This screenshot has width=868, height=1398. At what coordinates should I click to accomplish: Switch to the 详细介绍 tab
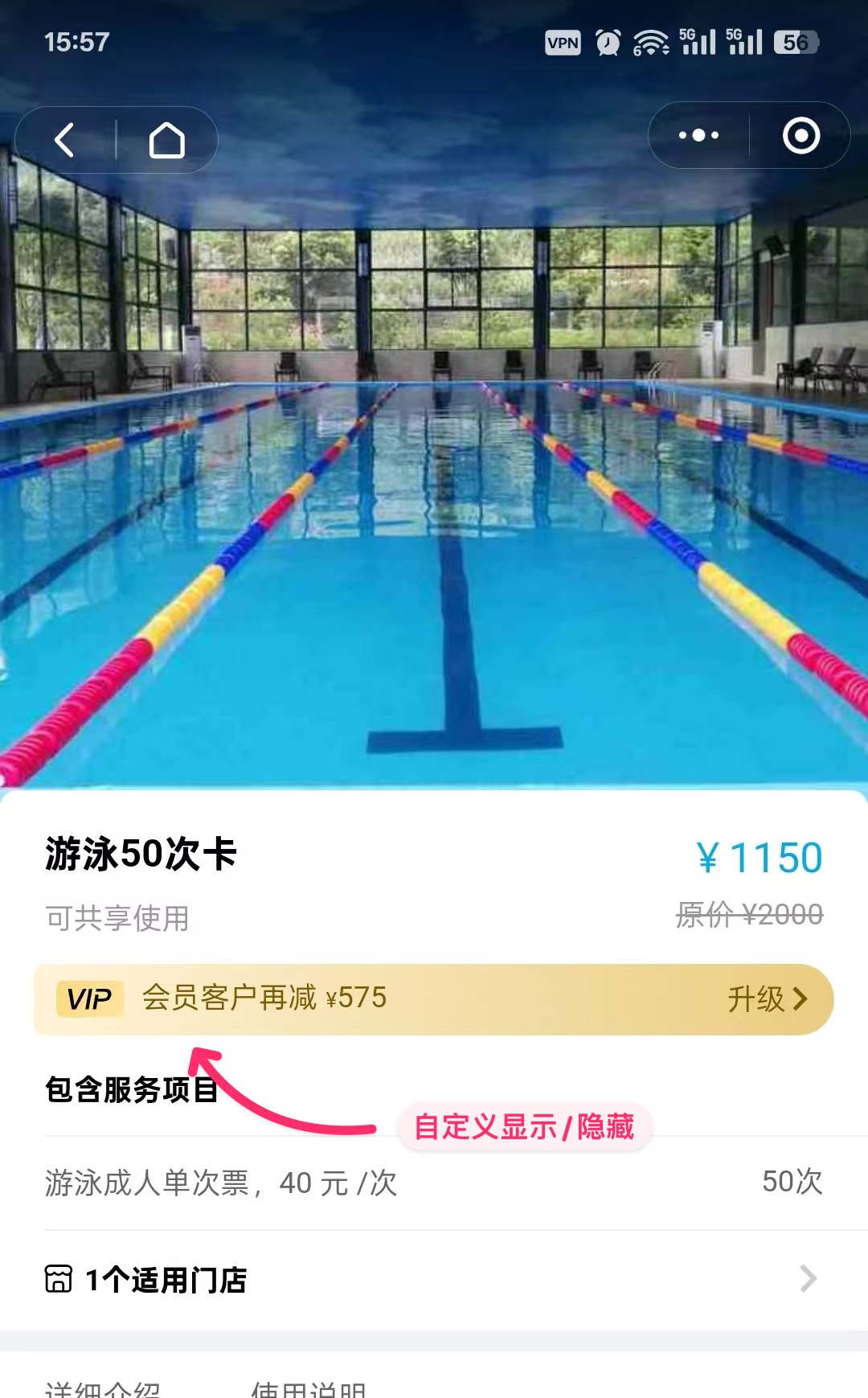click(x=103, y=1388)
